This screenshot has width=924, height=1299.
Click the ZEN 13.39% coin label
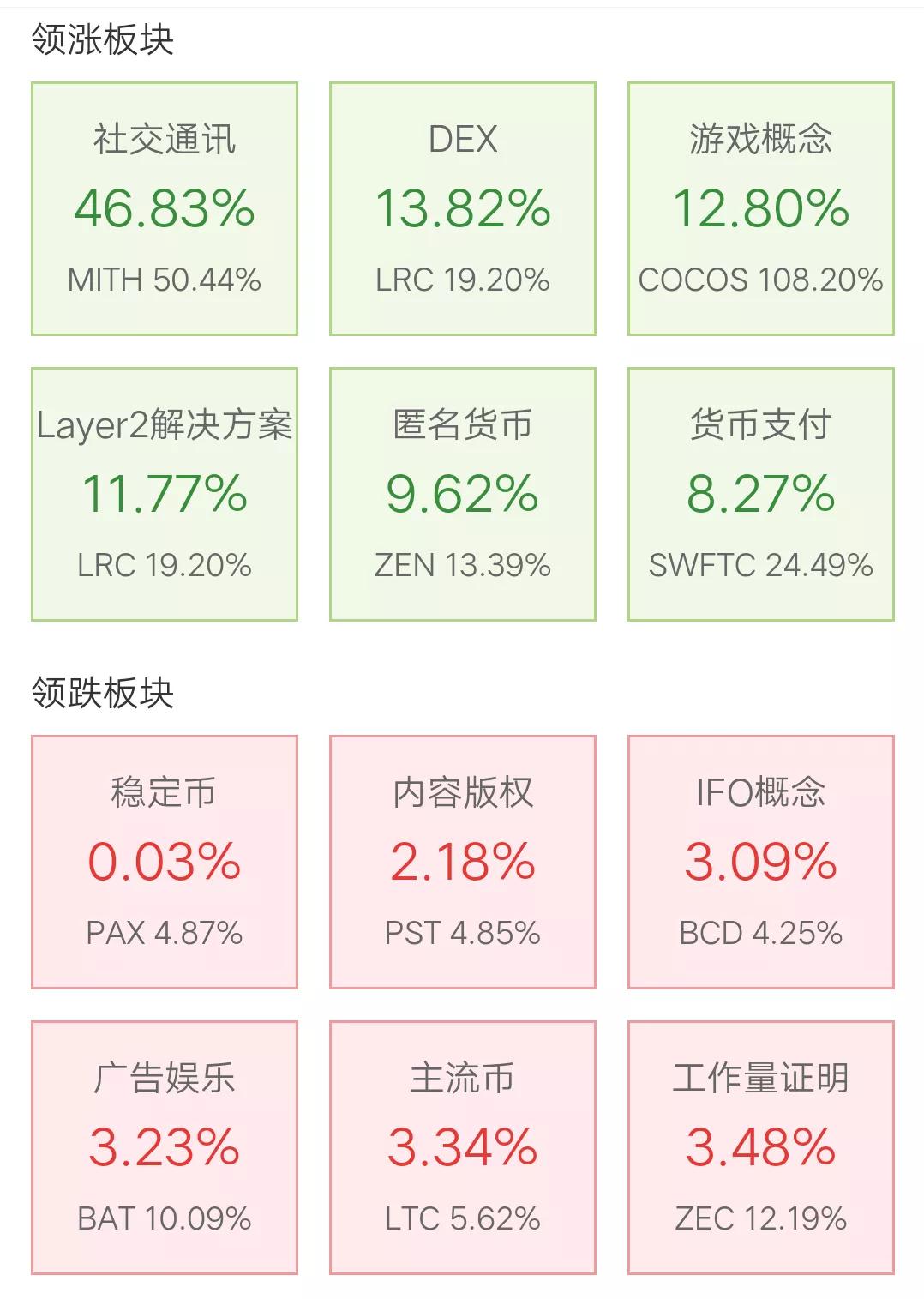click(462, 565)
